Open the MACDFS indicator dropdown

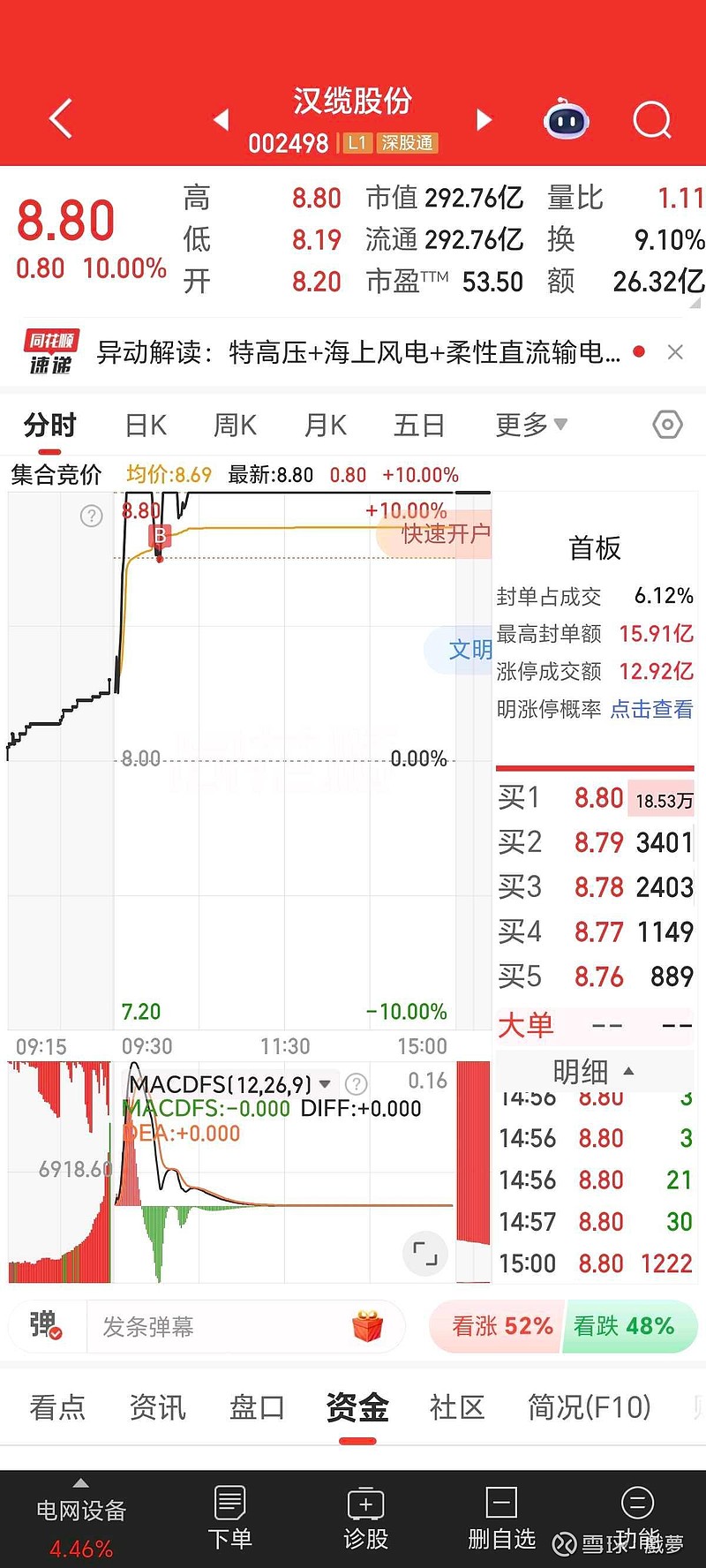[x=325, y=1084]
